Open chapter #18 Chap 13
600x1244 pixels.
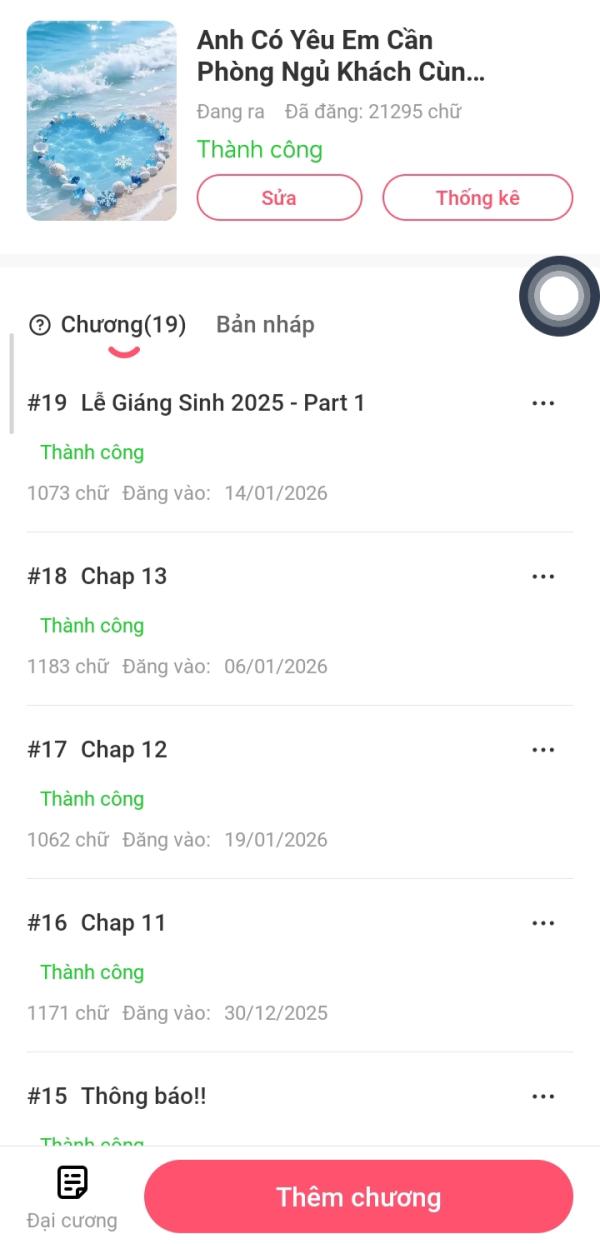(x=124, y=576)
